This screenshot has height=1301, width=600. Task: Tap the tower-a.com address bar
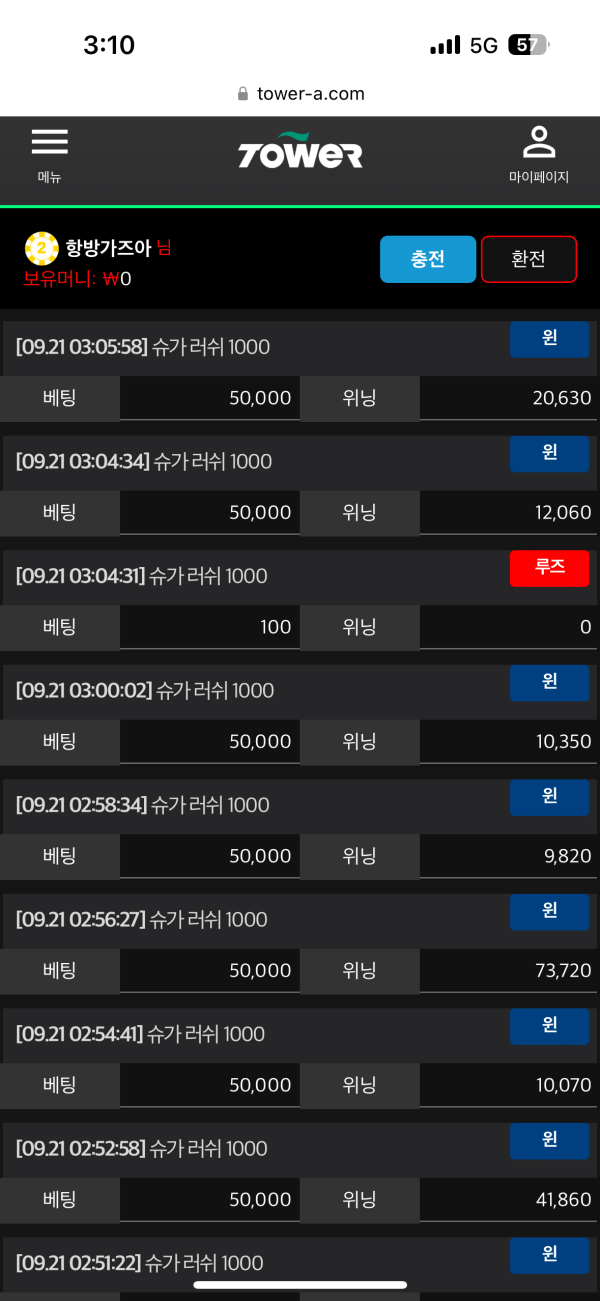300,94
